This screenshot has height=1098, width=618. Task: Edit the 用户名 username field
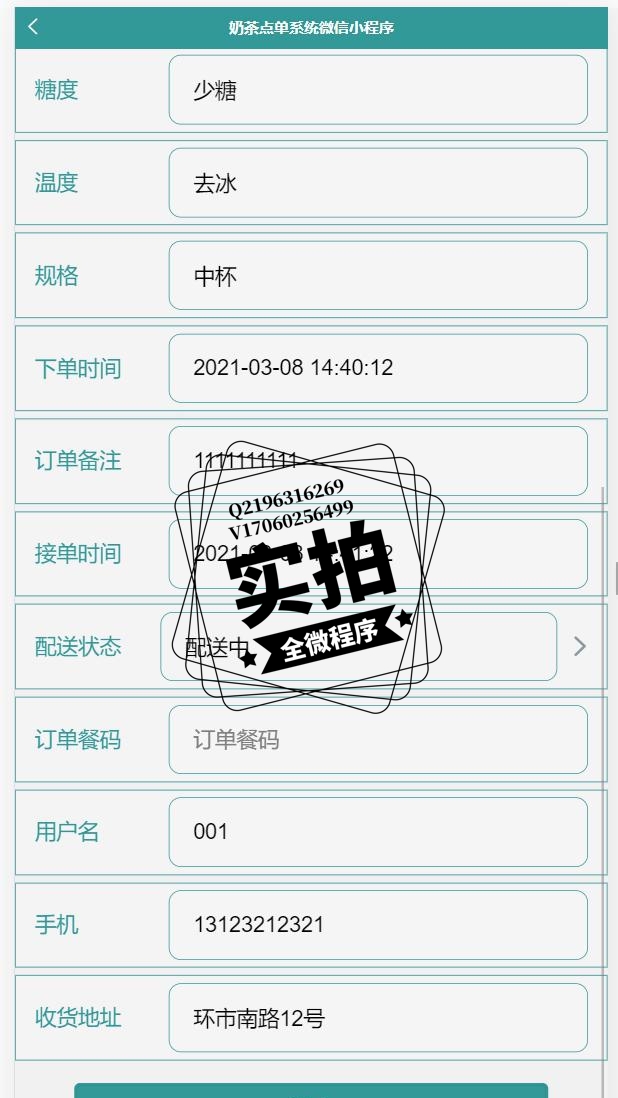[377, 832]
